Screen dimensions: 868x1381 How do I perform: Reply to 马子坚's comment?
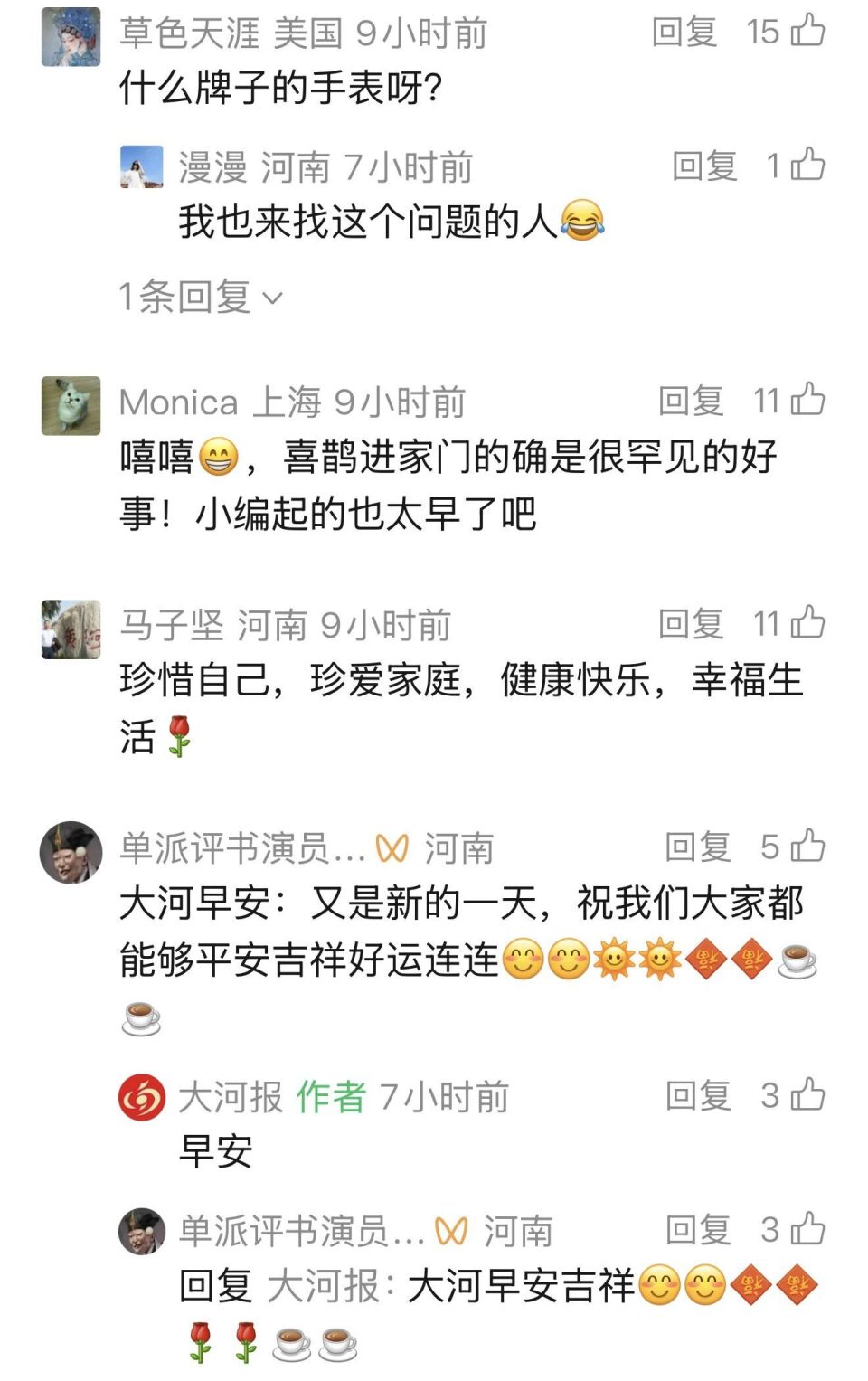coord(691,624)
